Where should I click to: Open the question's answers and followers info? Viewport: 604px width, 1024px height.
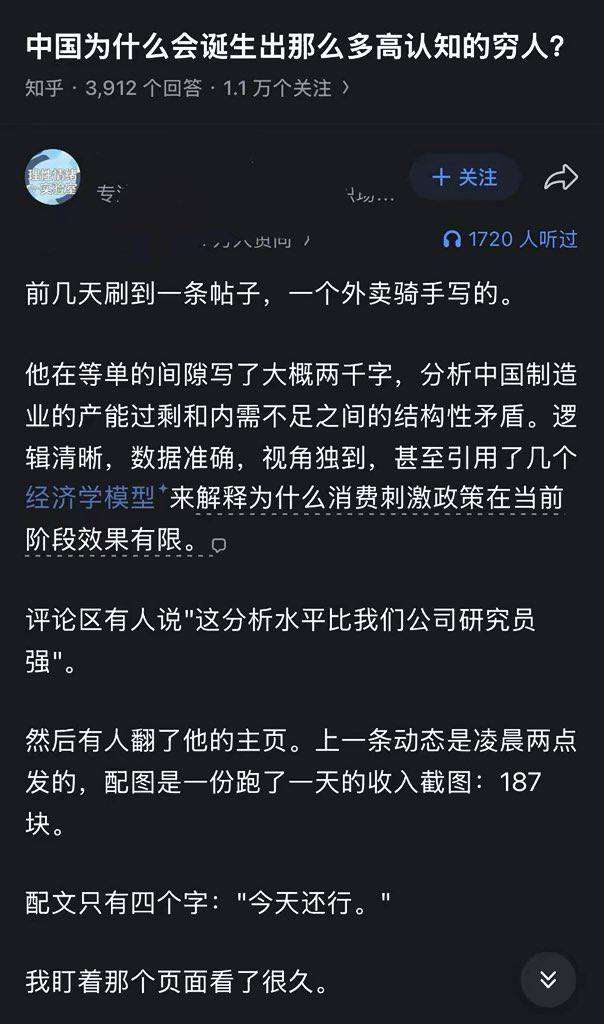(187, 88)
